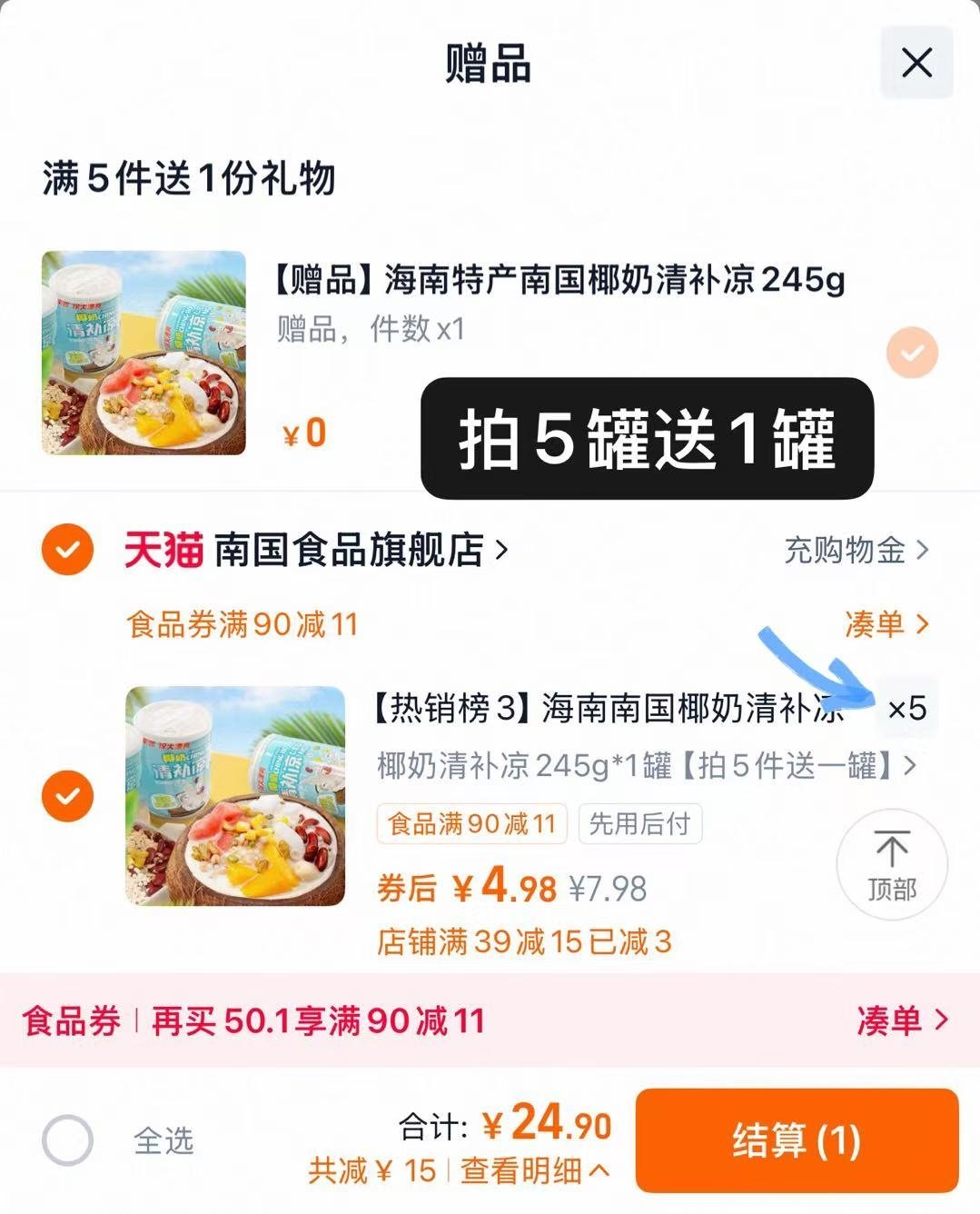Click the 先用后付 pay-later label
The height and width of the screenshot is (1214, 980).
640,823
